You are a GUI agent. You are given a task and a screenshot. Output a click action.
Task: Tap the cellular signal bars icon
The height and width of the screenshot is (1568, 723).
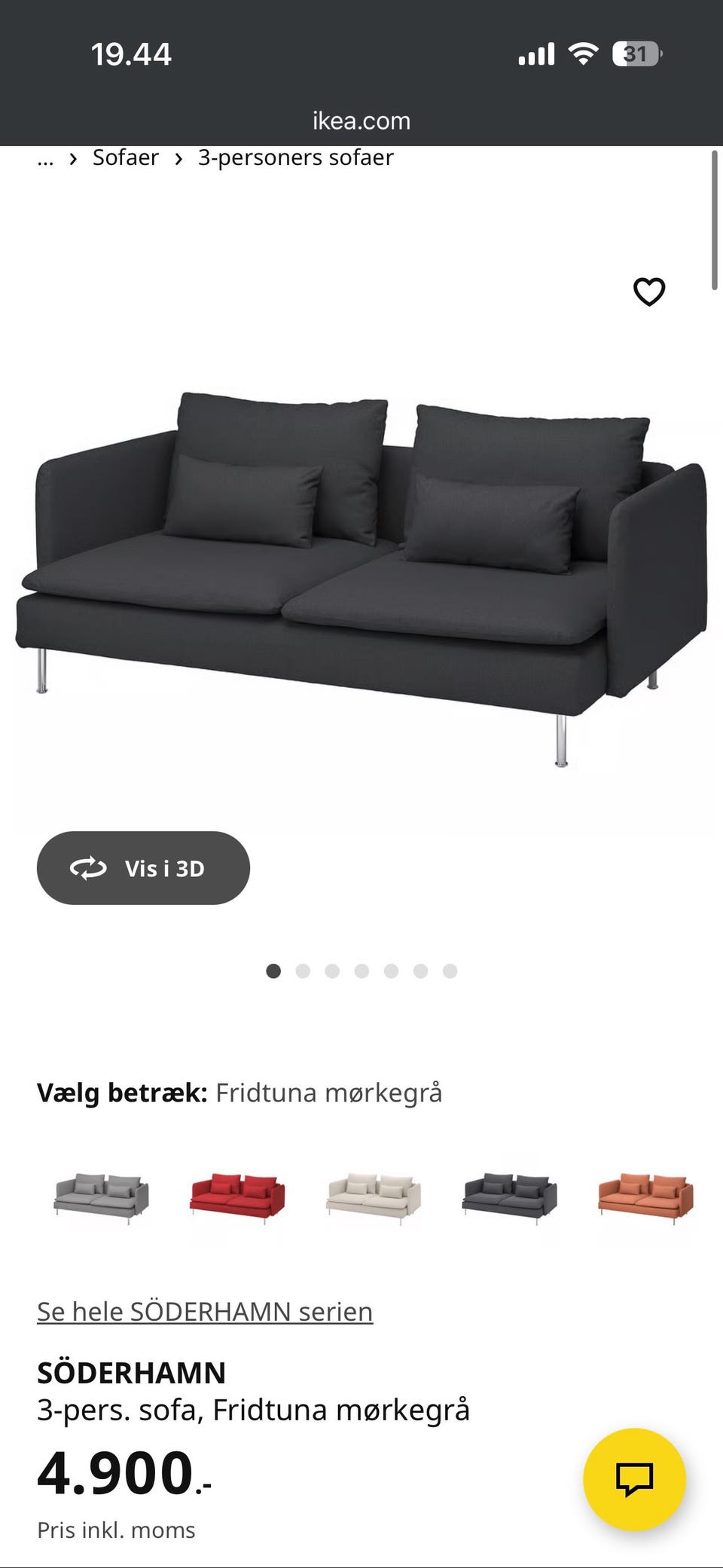(x=538, y=53)
